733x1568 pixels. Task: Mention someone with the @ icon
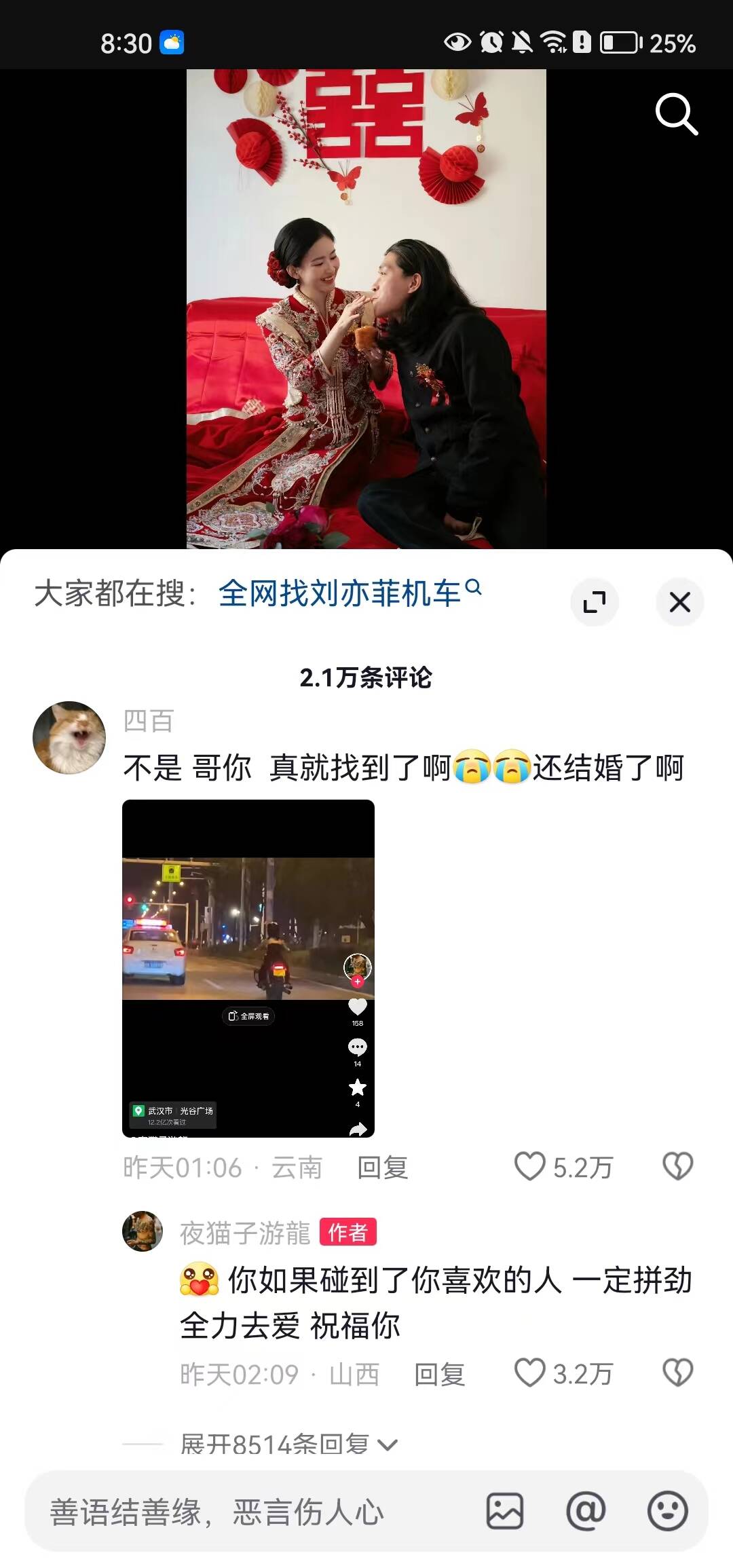pos(586,1512)
